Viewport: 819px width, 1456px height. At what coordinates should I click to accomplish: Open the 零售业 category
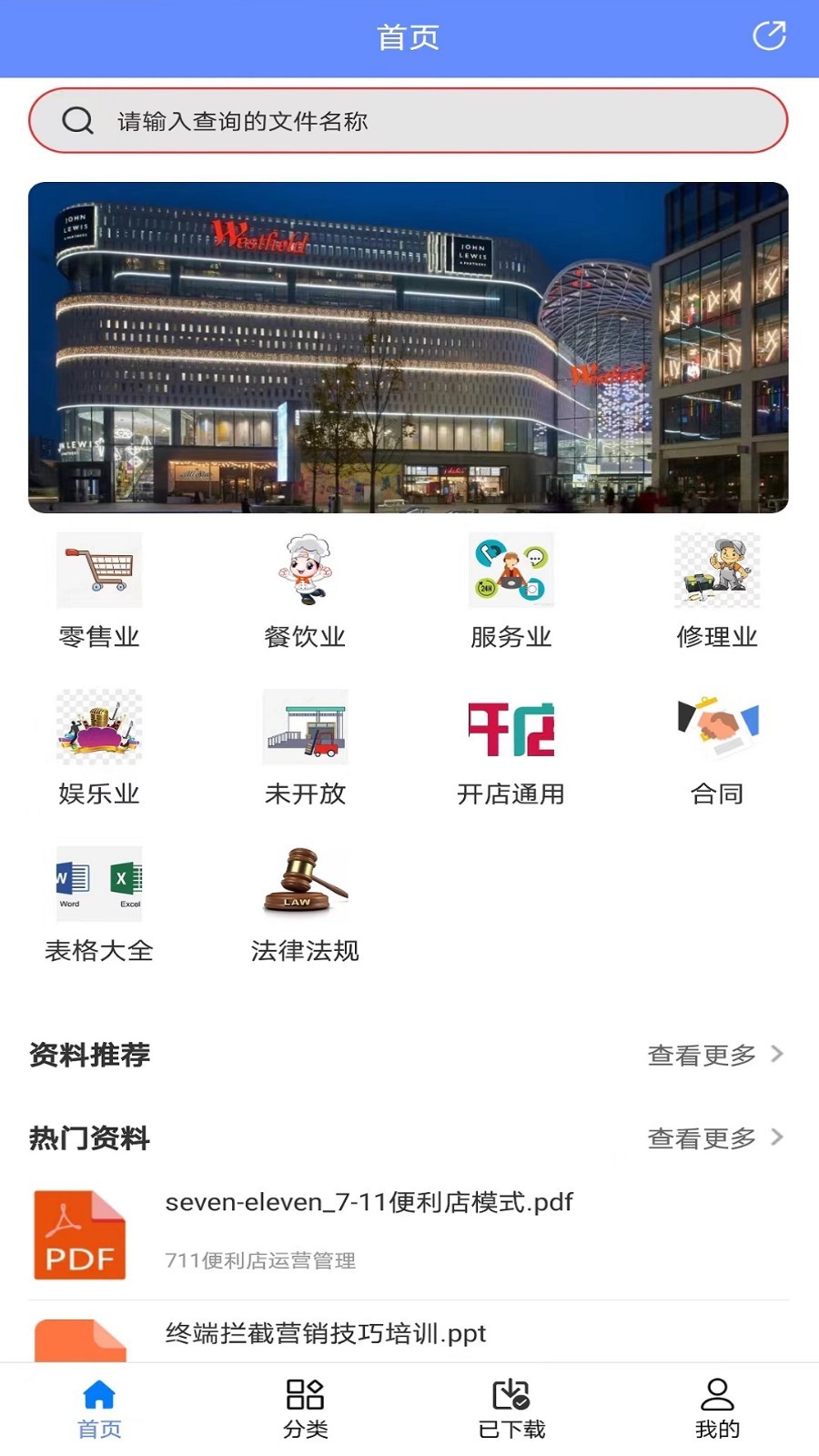[99, 591]
